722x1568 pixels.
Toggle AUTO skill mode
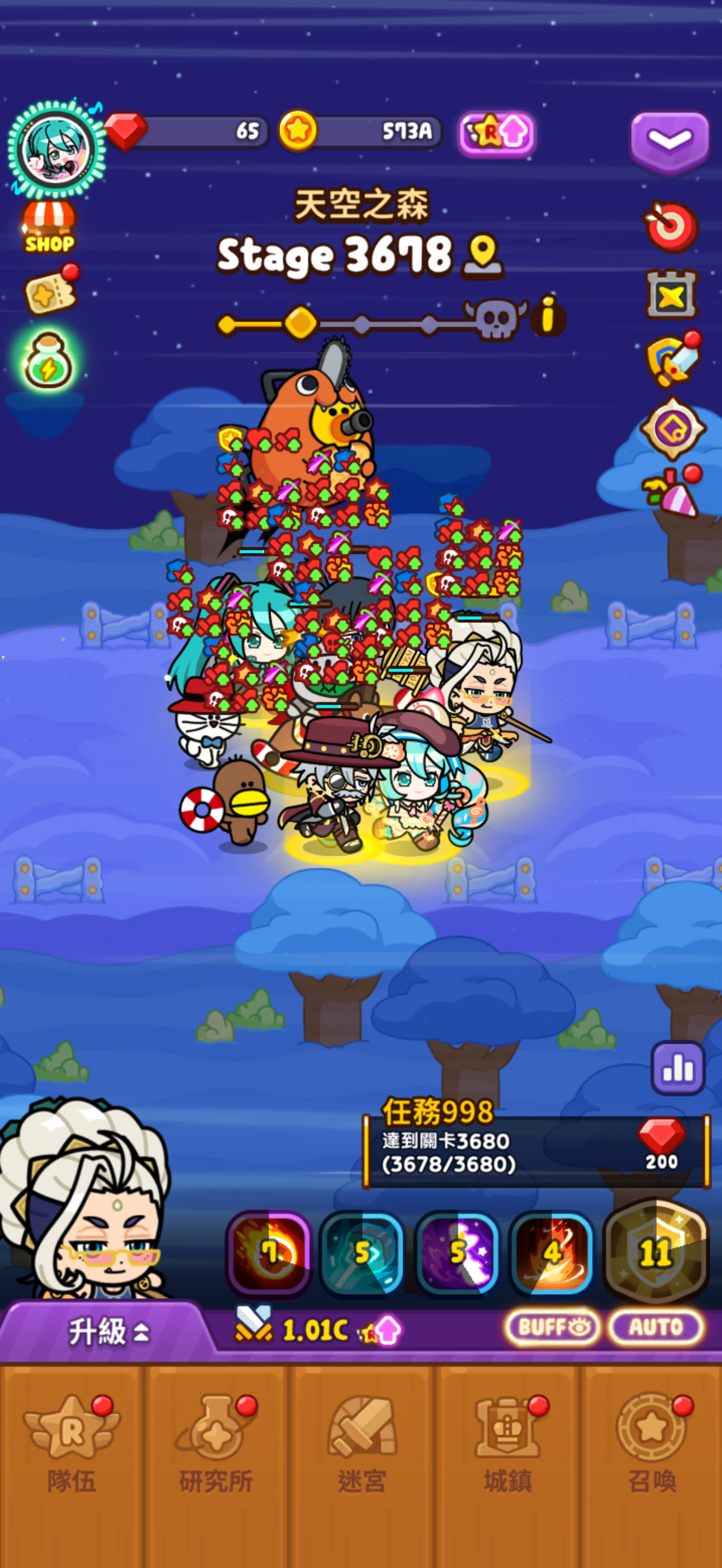tap(656, 1327)
